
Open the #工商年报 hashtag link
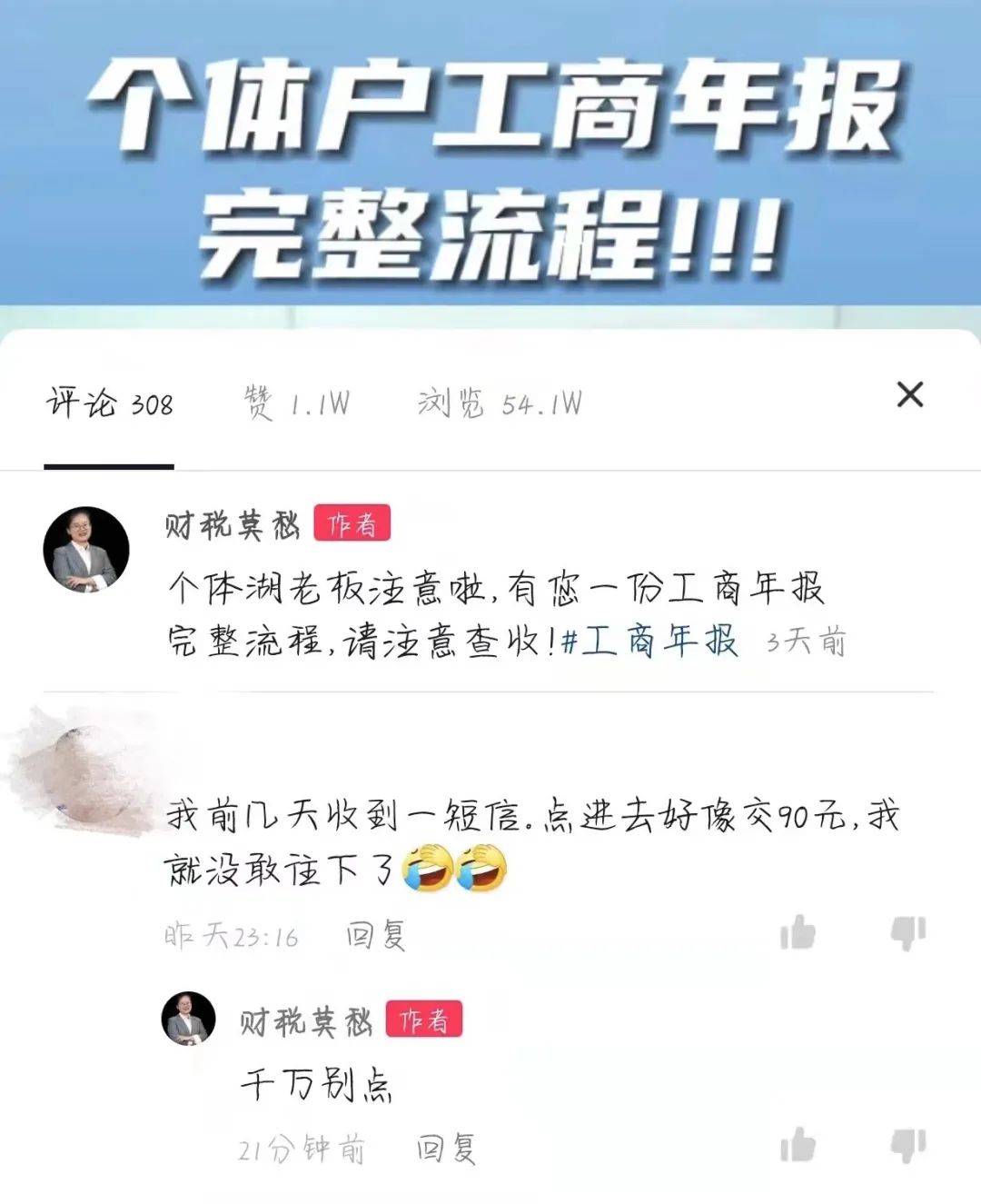[649, 642]
